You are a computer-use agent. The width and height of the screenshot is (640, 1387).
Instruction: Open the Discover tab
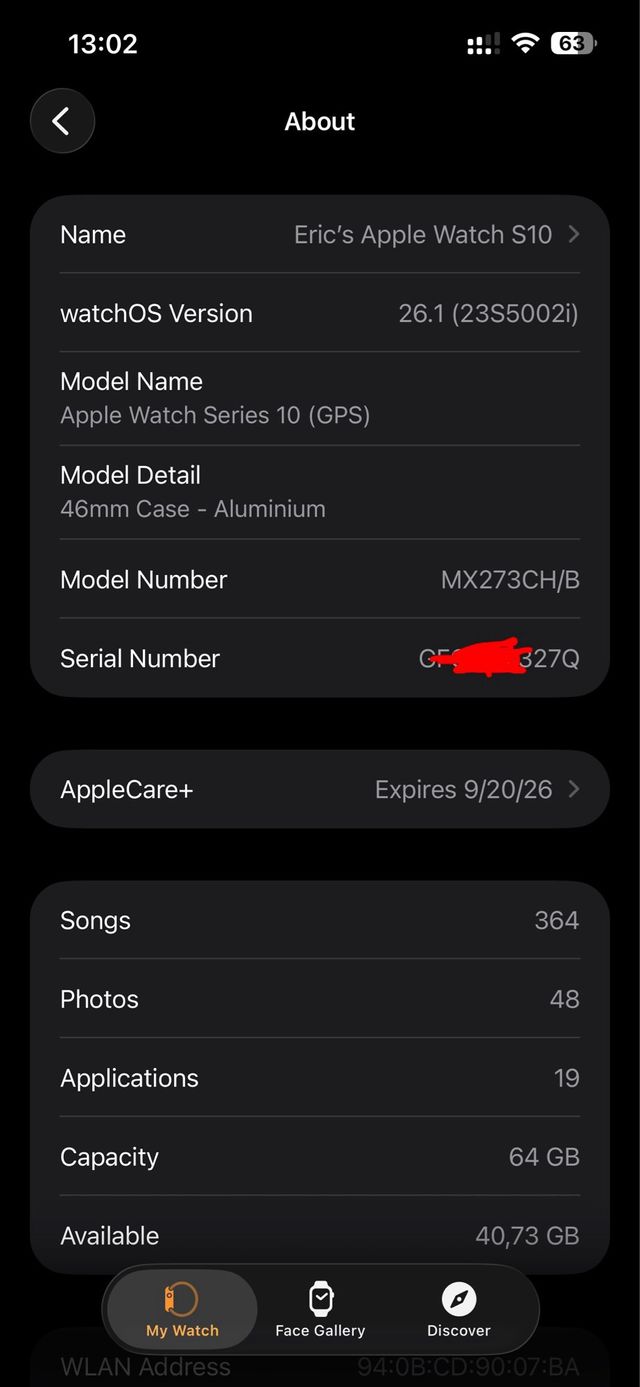point(459,1310)
